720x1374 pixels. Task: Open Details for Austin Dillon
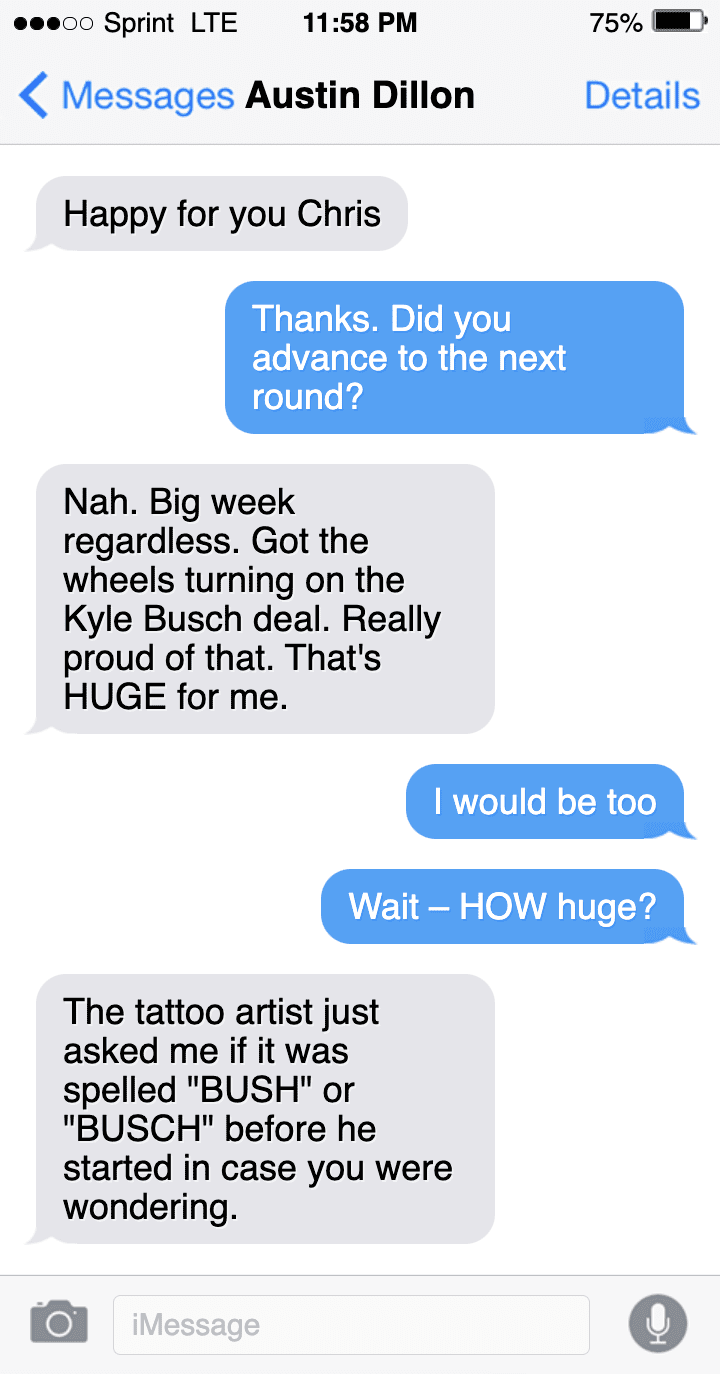point(641,96)
